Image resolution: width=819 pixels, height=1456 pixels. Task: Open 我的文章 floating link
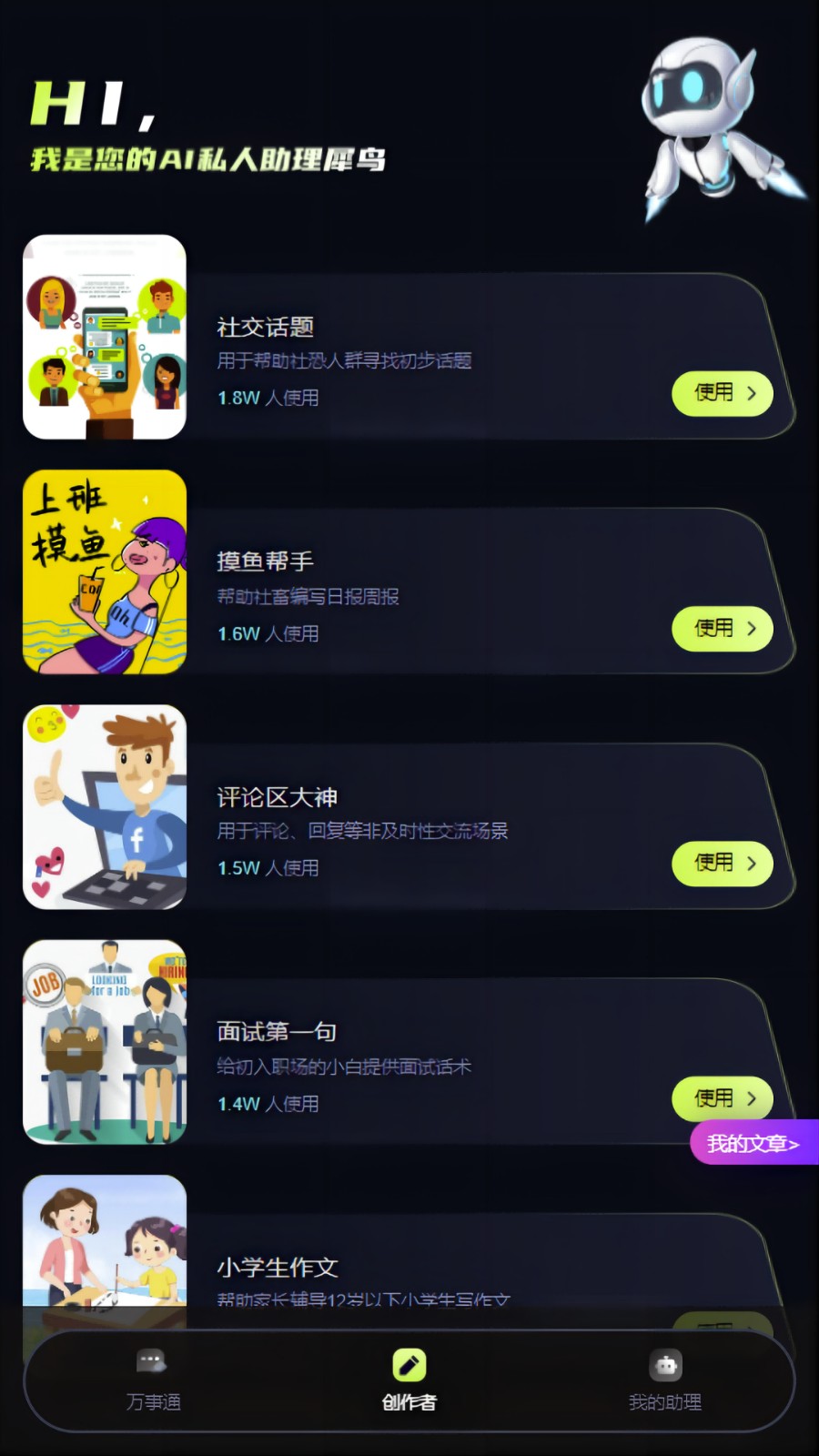tap(753, 1143)
